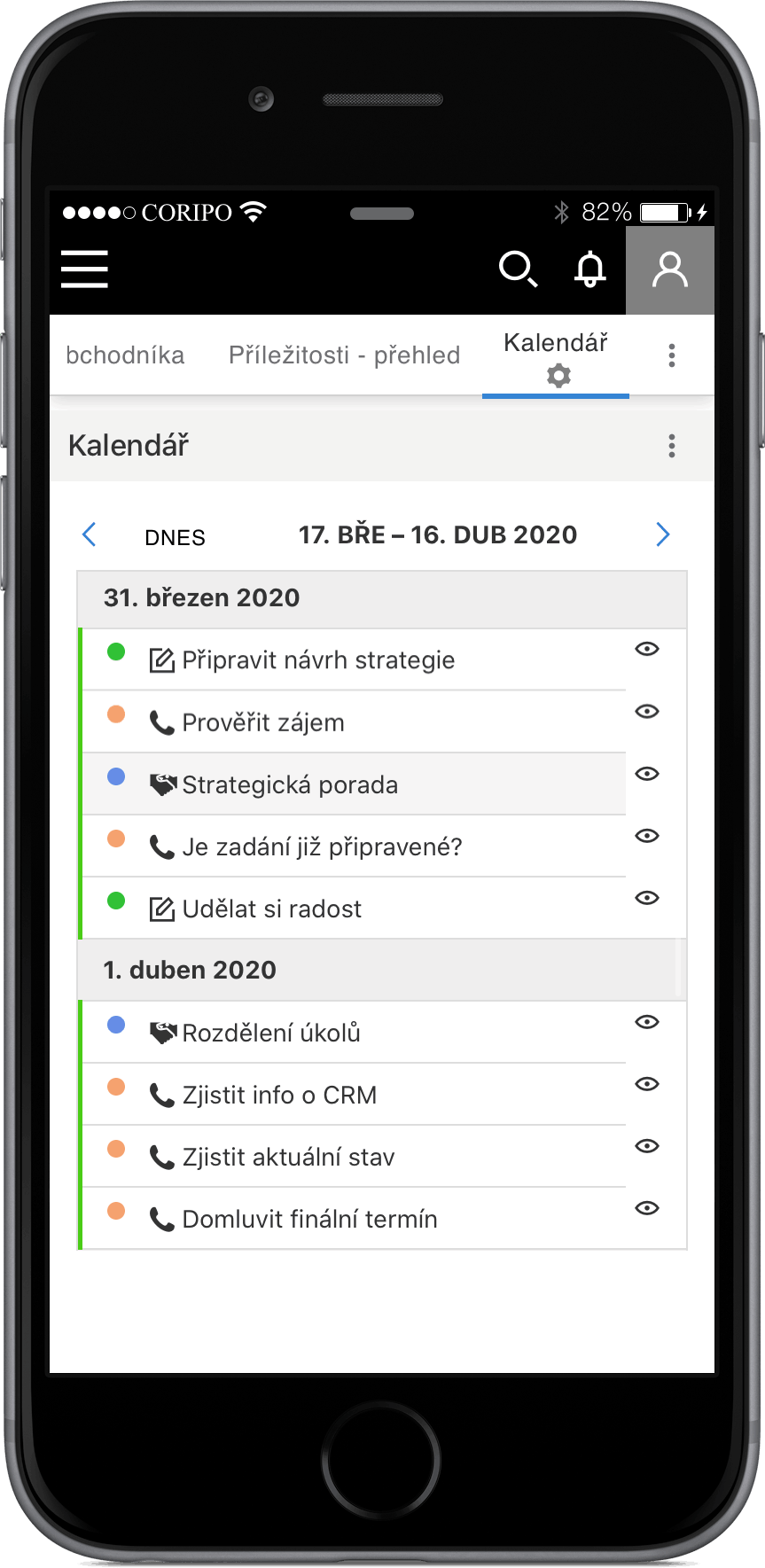Open the call Domluvit finální termín

pyautogui.click(x=309, y=1219)
